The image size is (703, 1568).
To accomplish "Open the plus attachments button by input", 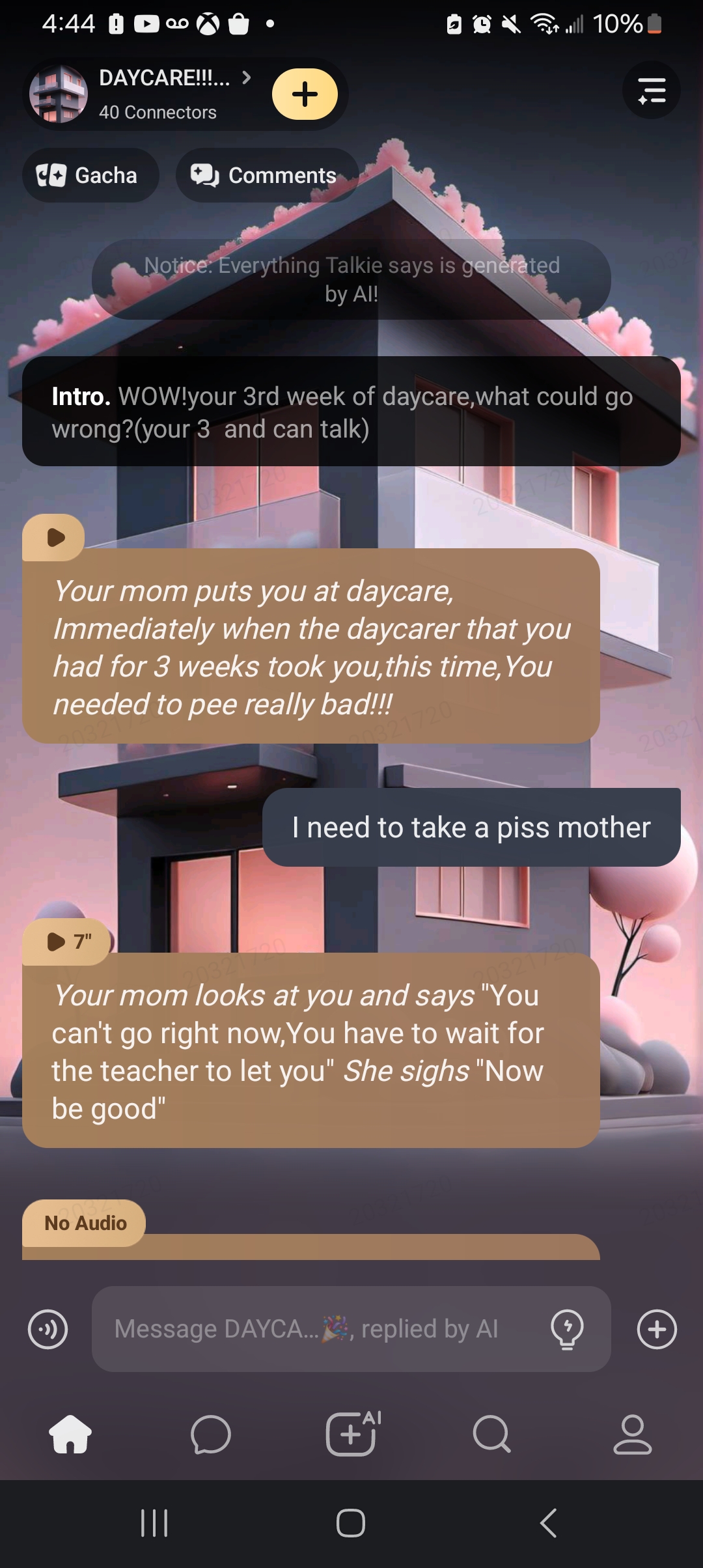I will (x=657, y=1329).
